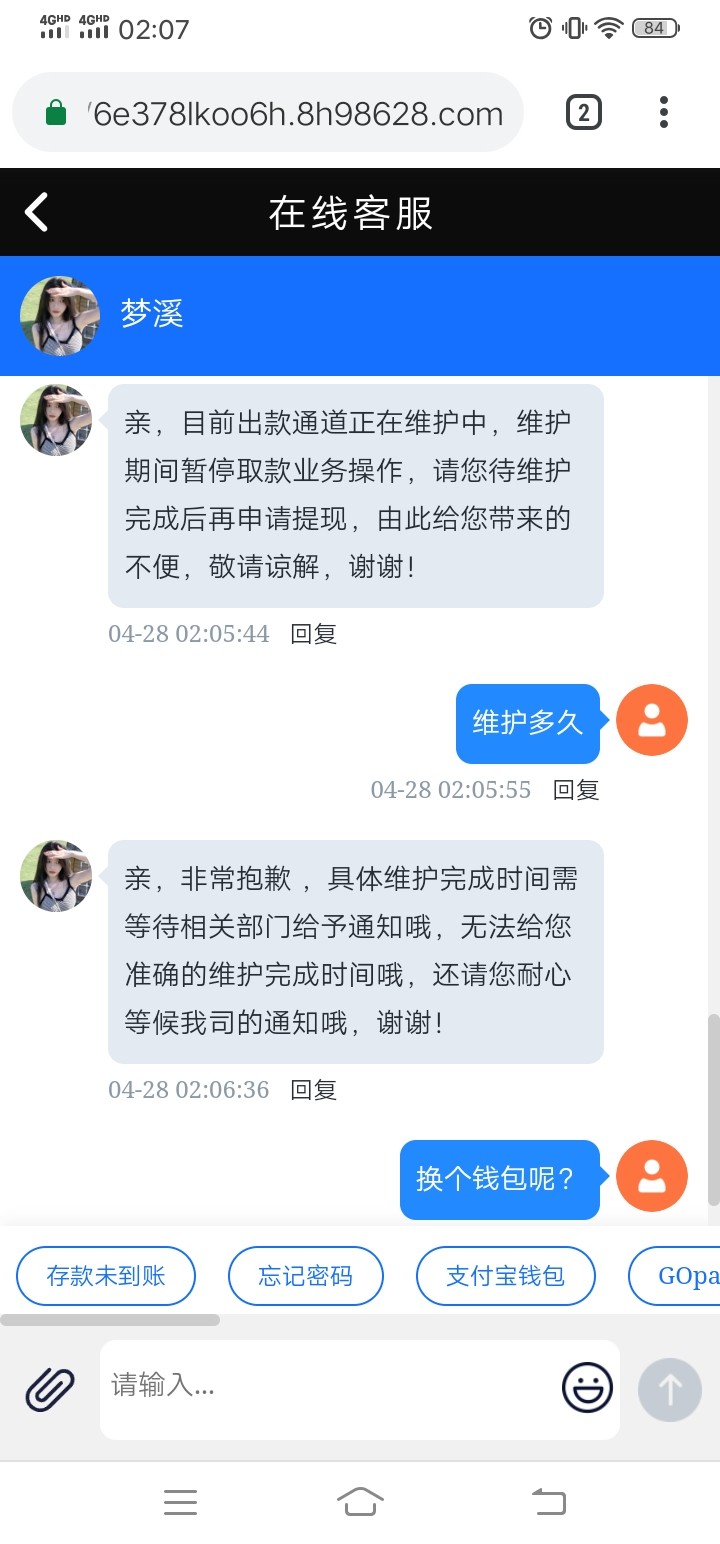Screen dimensions: 720x1544
Task: Go to the system home screen
Action: tap(360, 1502)
